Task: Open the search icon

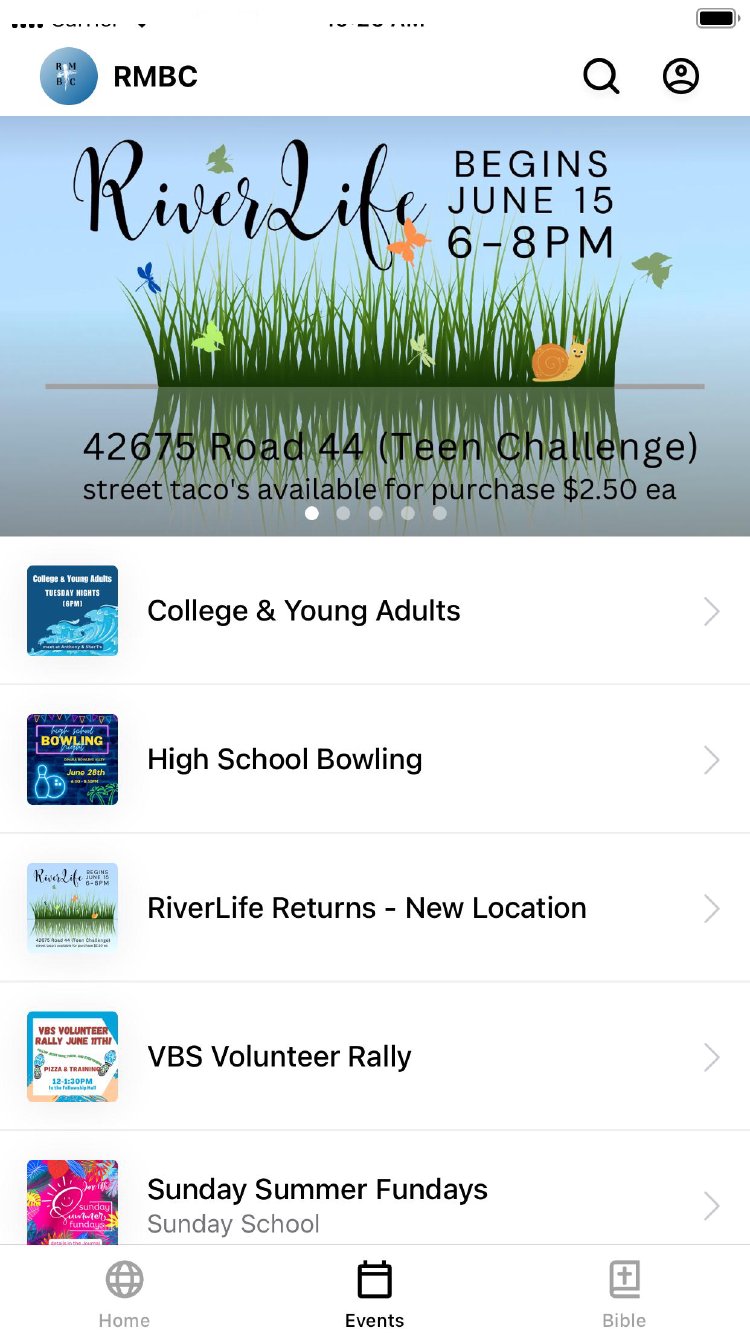Action: click(x=601, y=76)
